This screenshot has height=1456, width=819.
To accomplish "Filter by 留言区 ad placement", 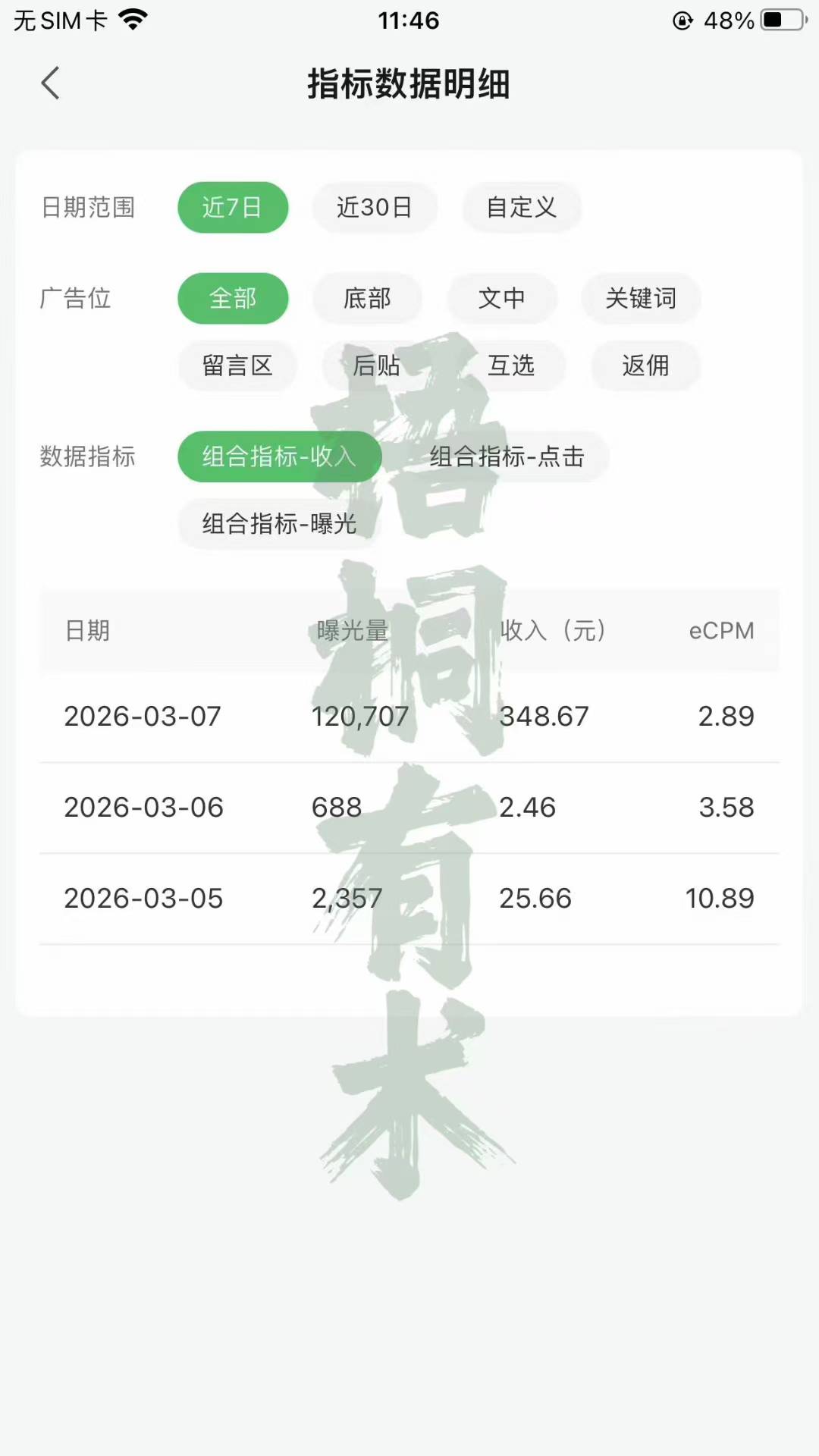I will tap(237, 366).
